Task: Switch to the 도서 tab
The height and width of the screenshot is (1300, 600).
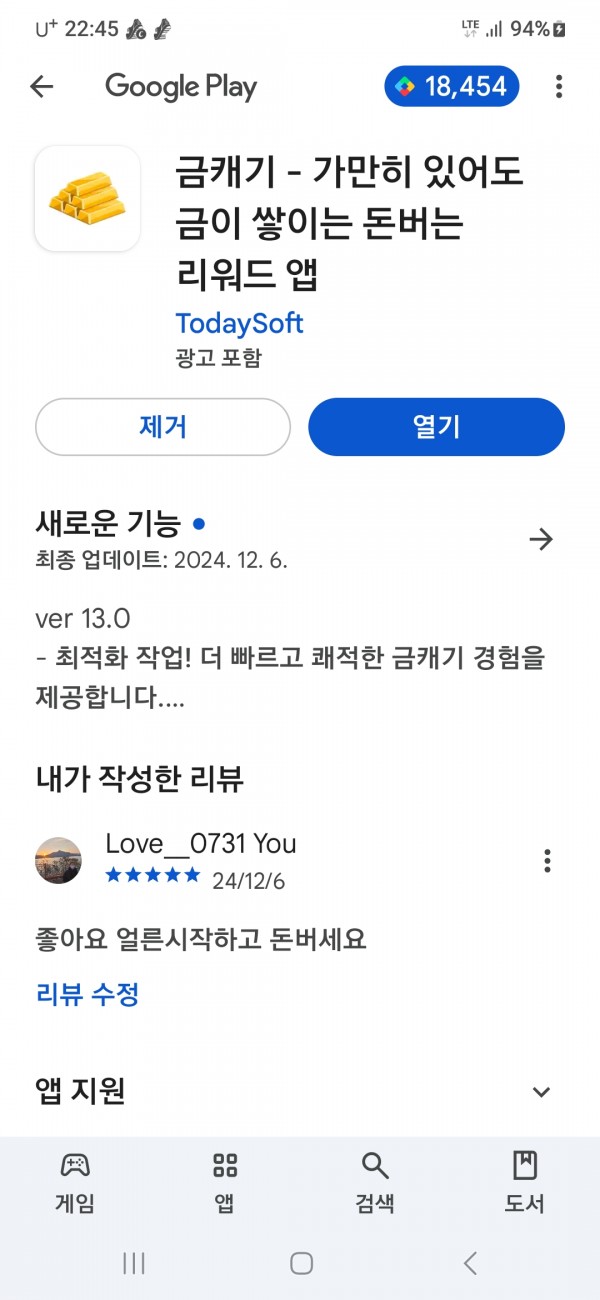Action: point(524,1182)
